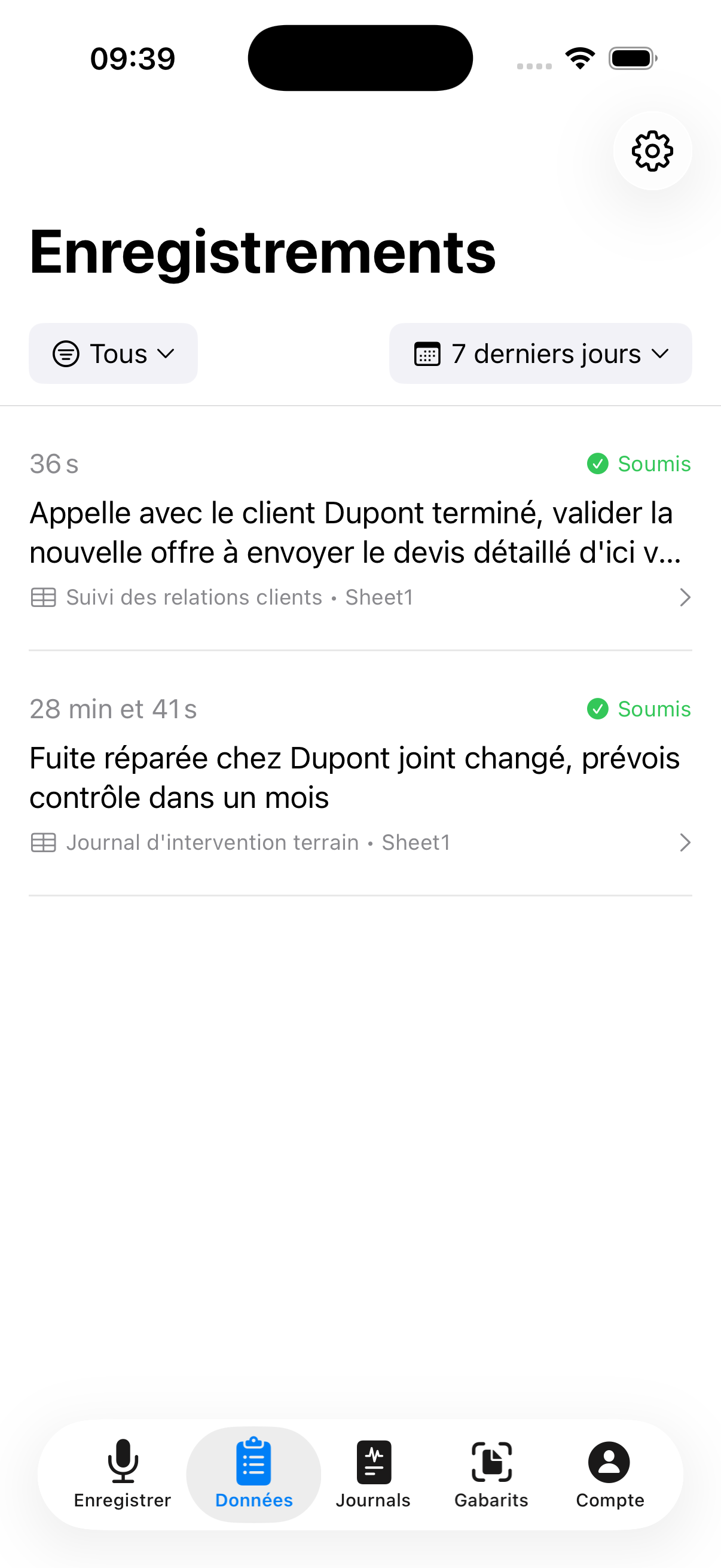This screenshot has height=1568, width=721.
Task: Switch to the Compte tab
Action: [x=610, y=1474]
